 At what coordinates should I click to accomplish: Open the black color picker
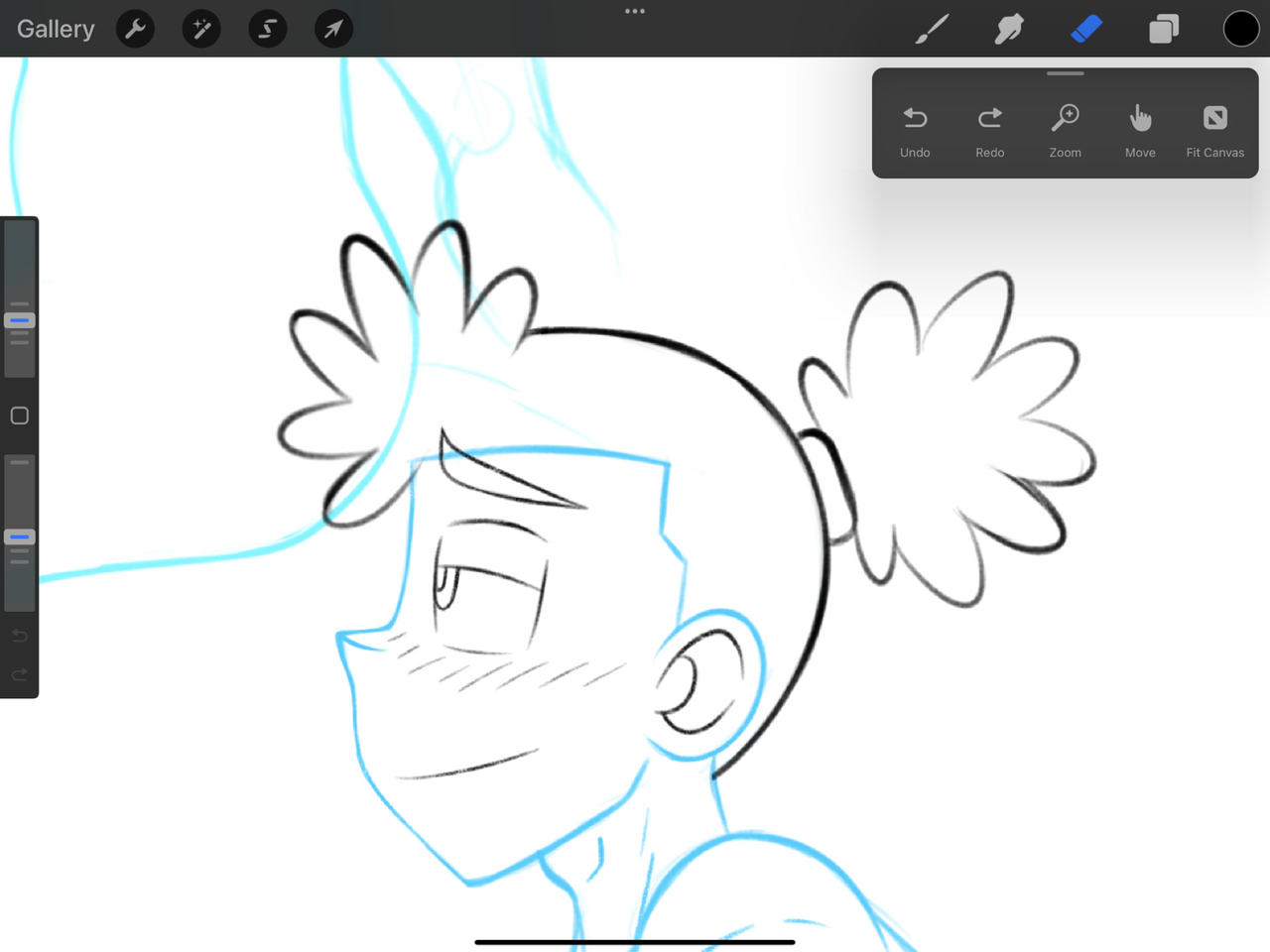tap(1240, 29)
